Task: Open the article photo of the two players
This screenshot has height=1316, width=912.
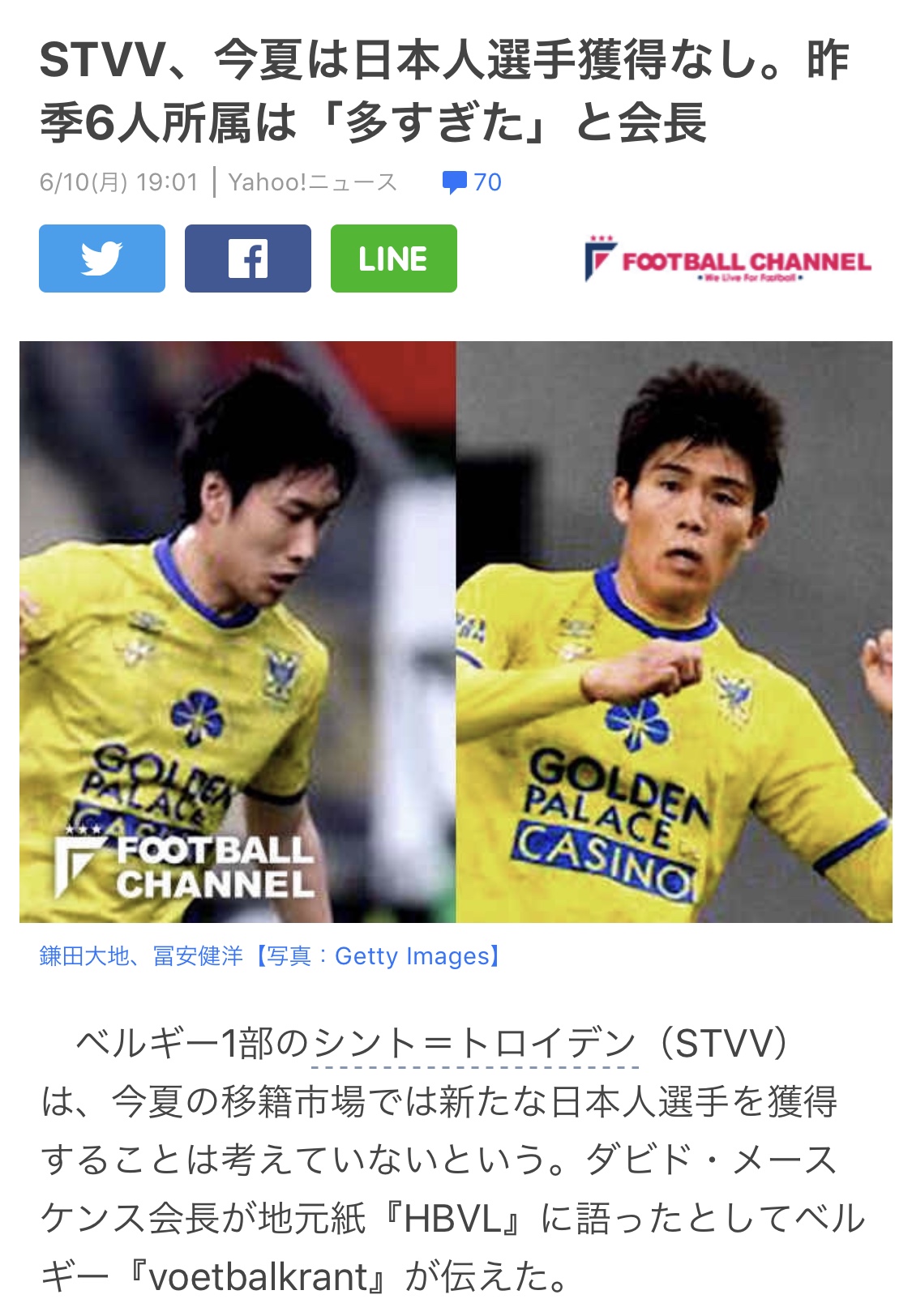Action: click(x=456, y=631)
